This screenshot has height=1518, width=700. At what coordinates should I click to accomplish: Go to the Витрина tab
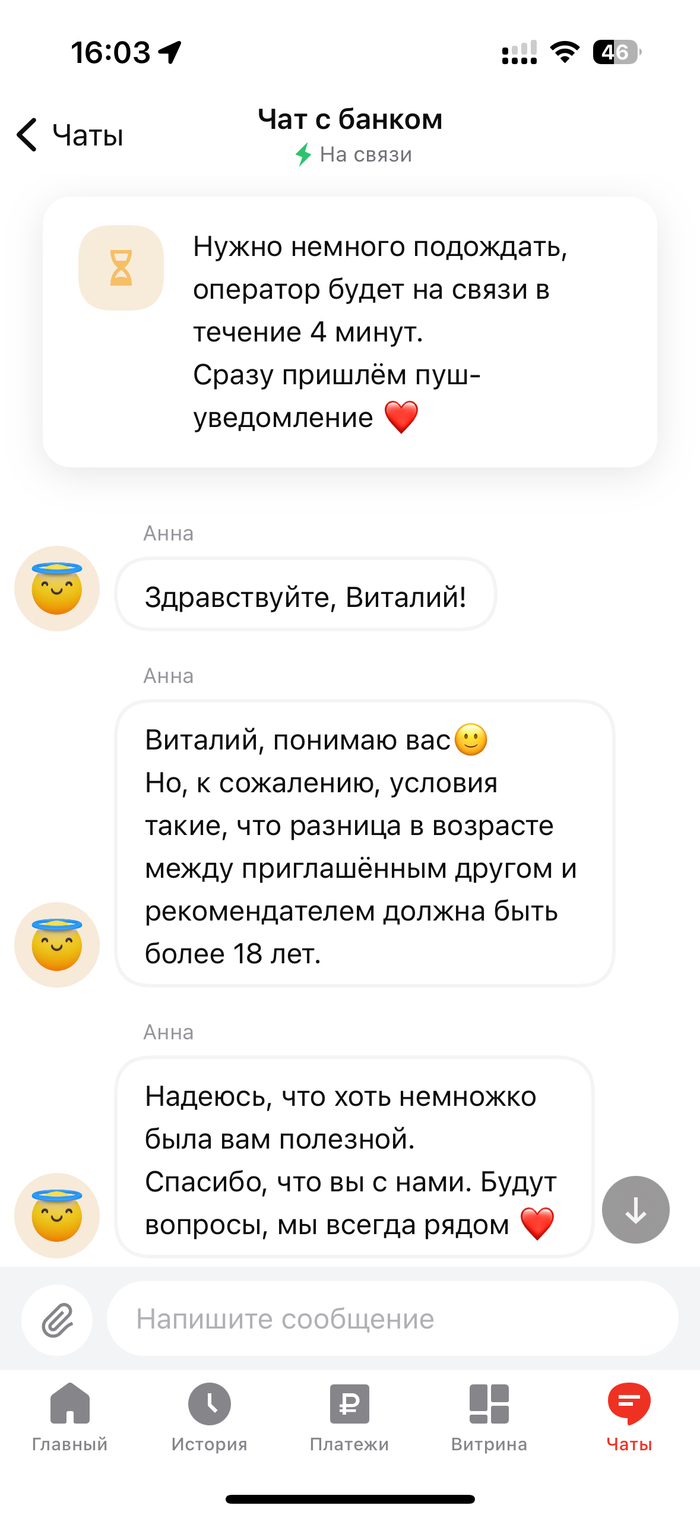[489, 1417]
